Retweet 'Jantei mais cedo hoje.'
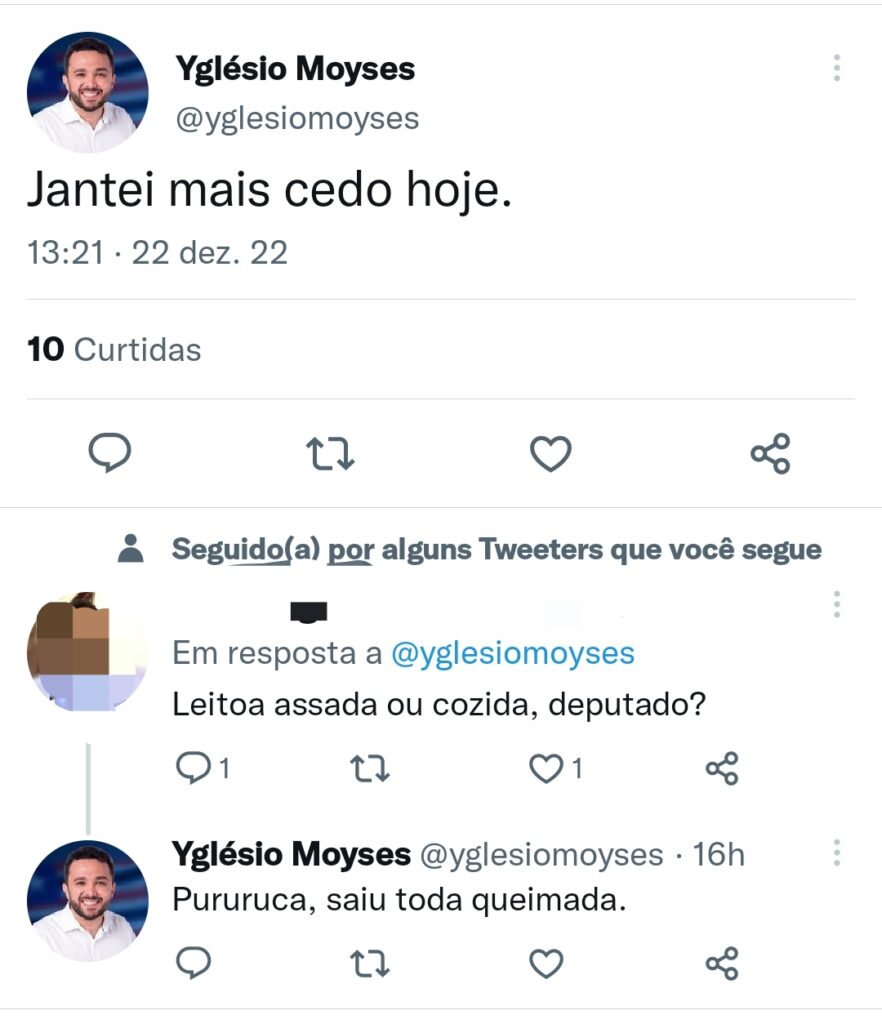 click(x=330, y=455)
